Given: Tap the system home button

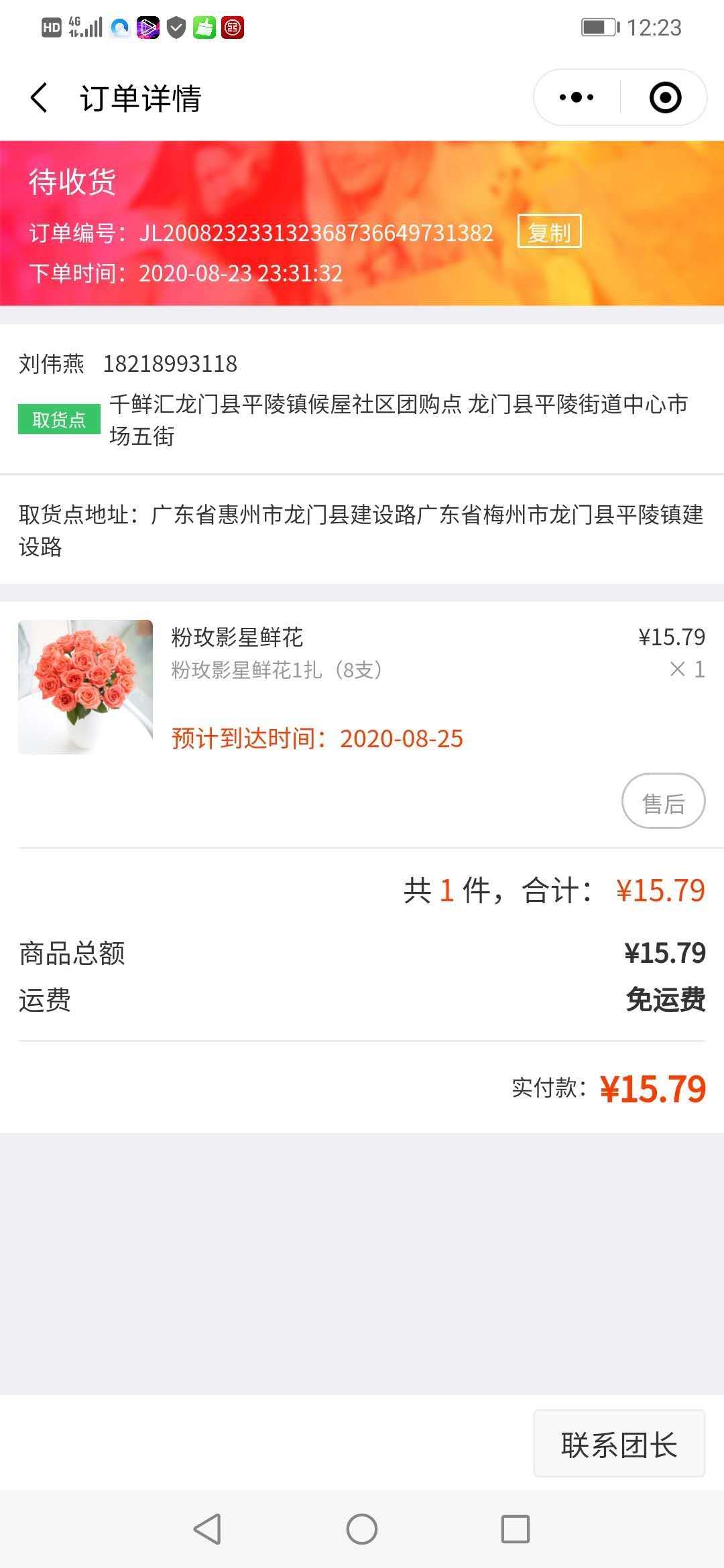Looking at the screenshot, I should pyautogui.click(x=361, y=1529).
